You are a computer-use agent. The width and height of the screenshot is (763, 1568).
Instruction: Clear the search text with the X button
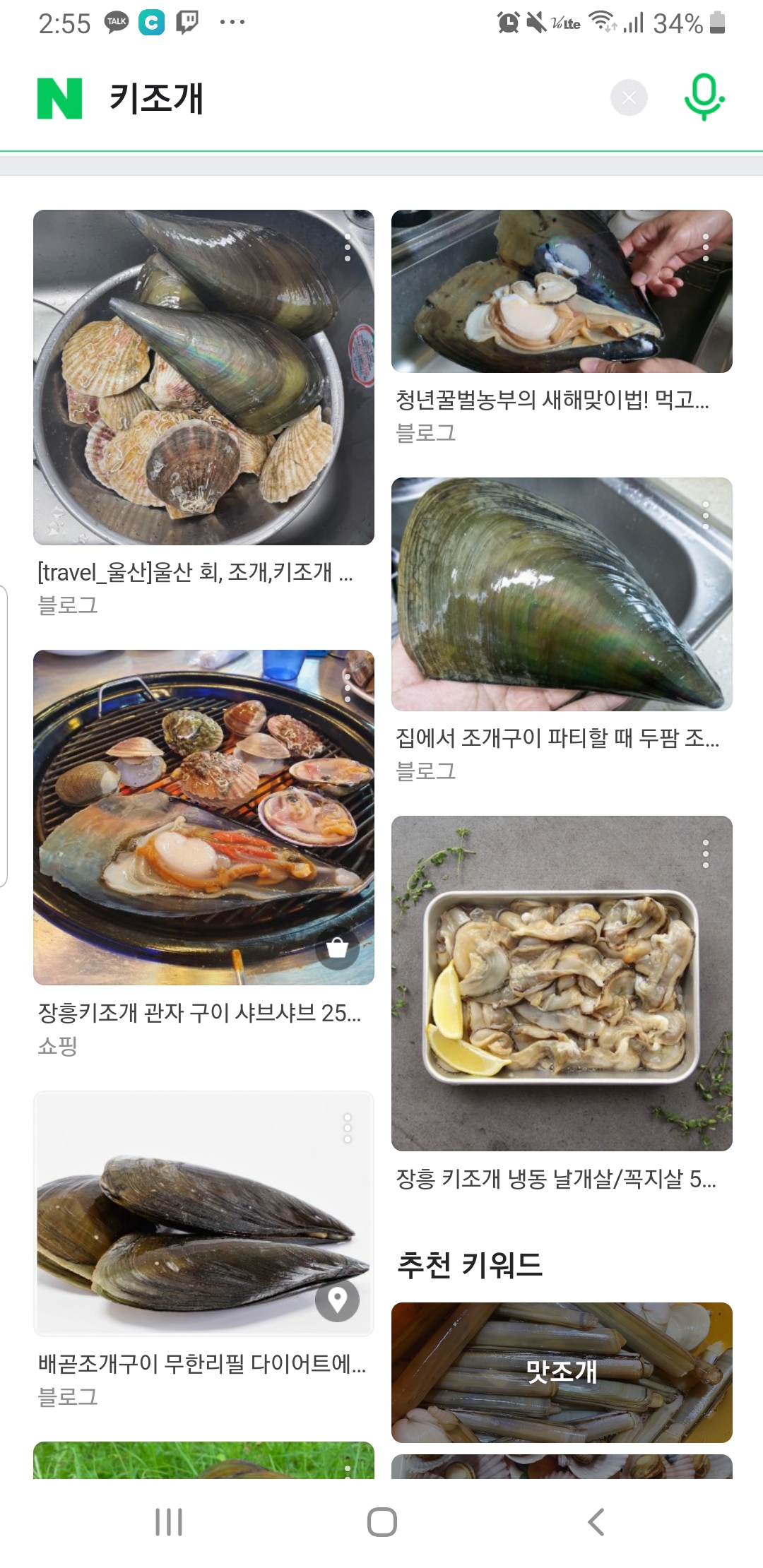point(629,98)
